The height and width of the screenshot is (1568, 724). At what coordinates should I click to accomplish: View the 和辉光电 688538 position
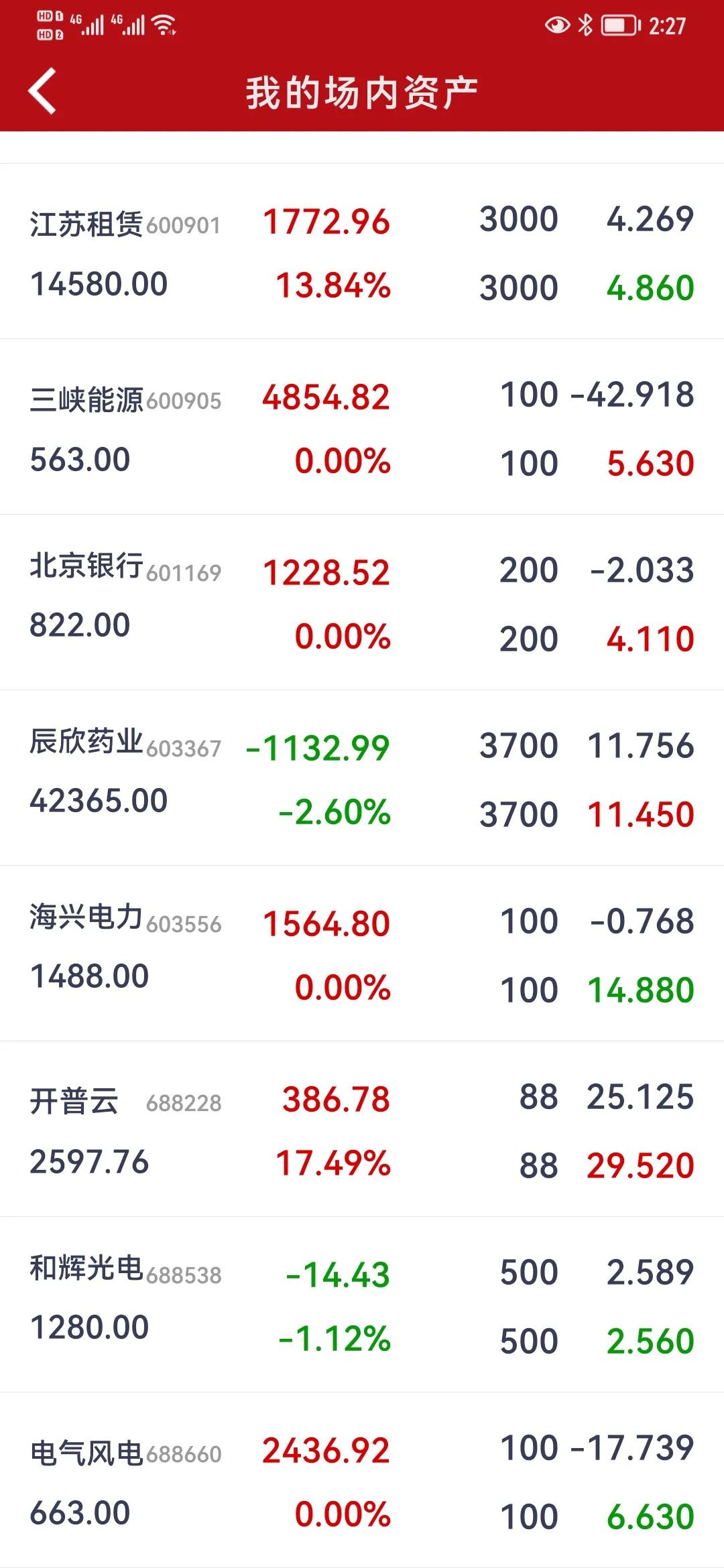(x=362, y=1305)
